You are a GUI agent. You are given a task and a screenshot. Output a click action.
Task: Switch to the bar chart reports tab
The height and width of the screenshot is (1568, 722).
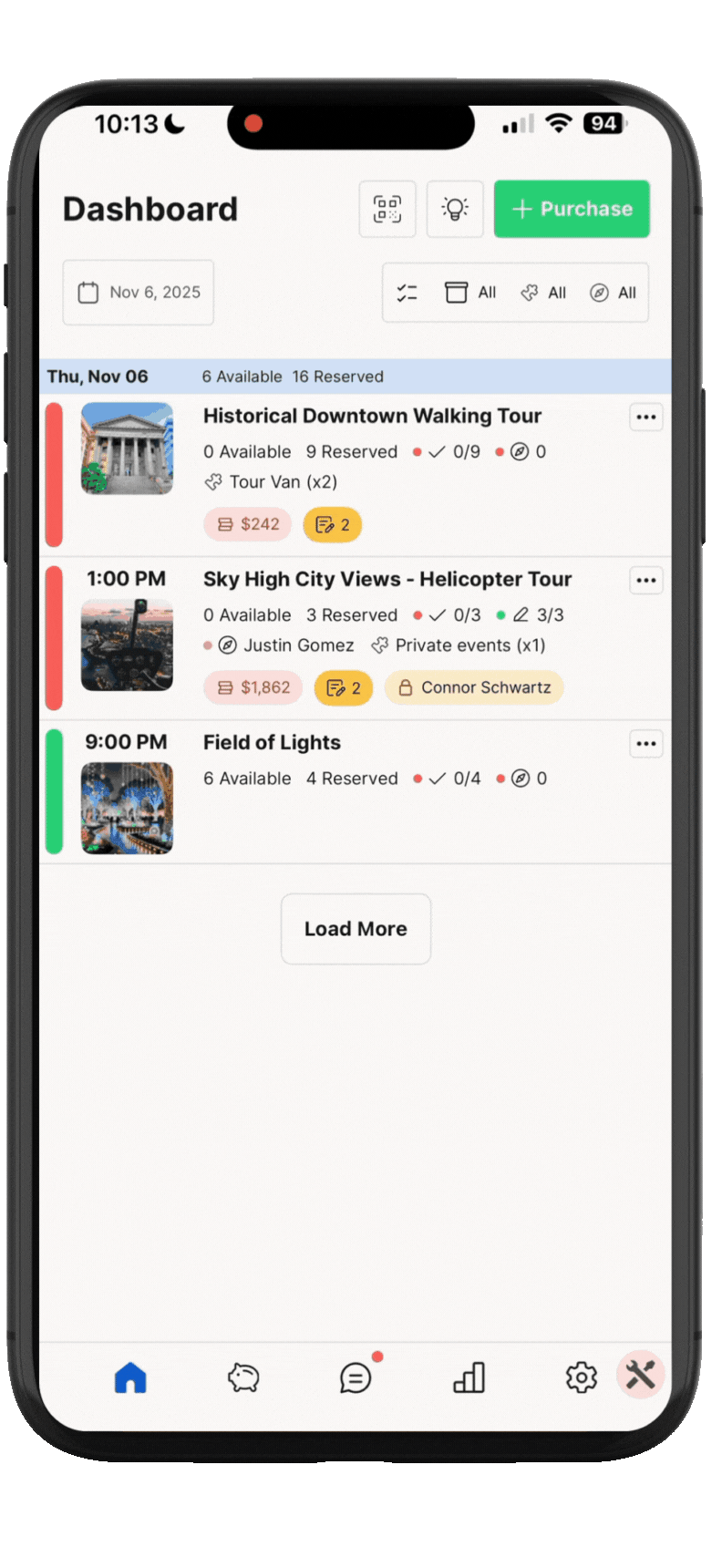469,1377
